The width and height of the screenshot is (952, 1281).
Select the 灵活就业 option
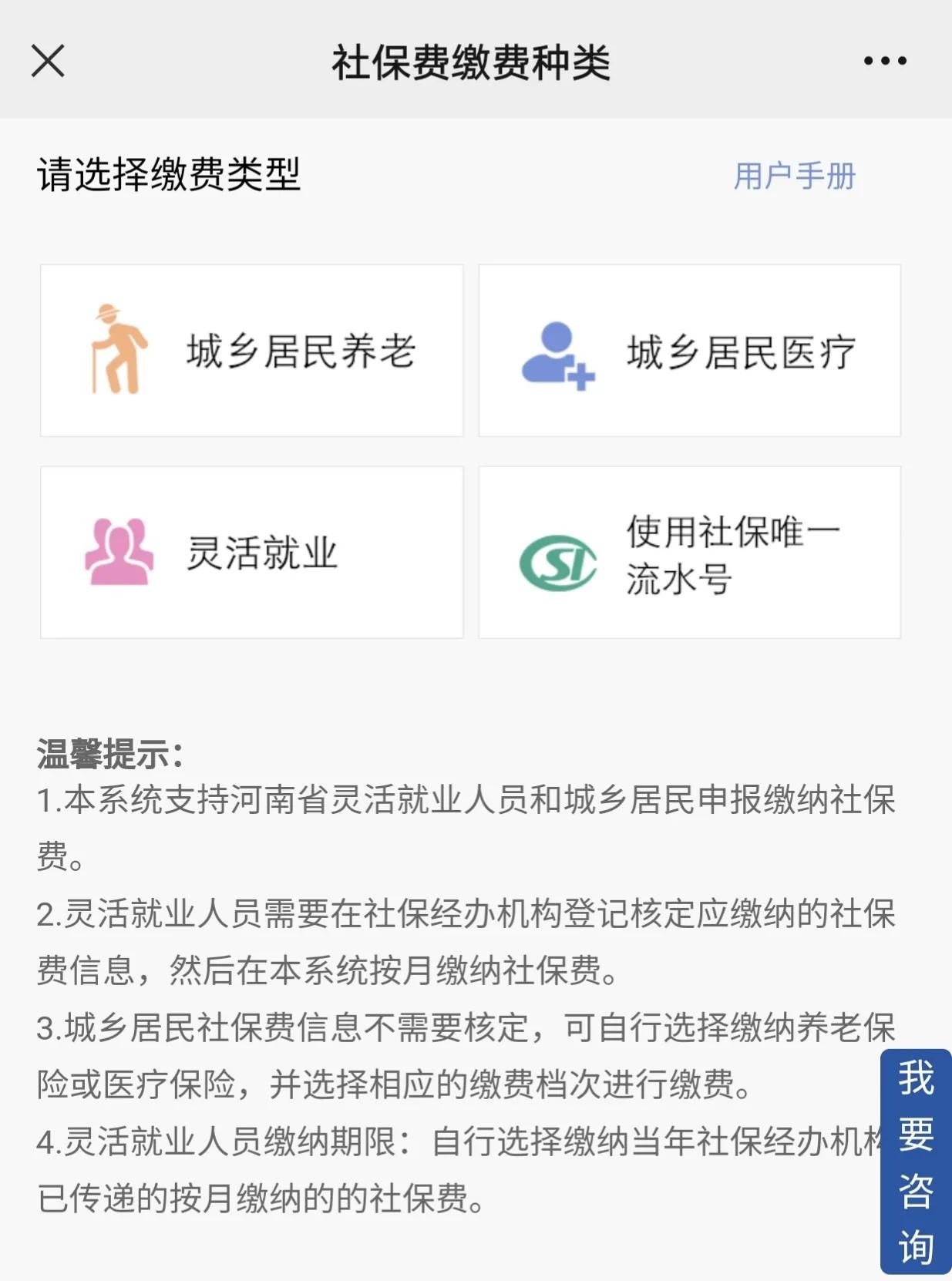coord(252,552)
